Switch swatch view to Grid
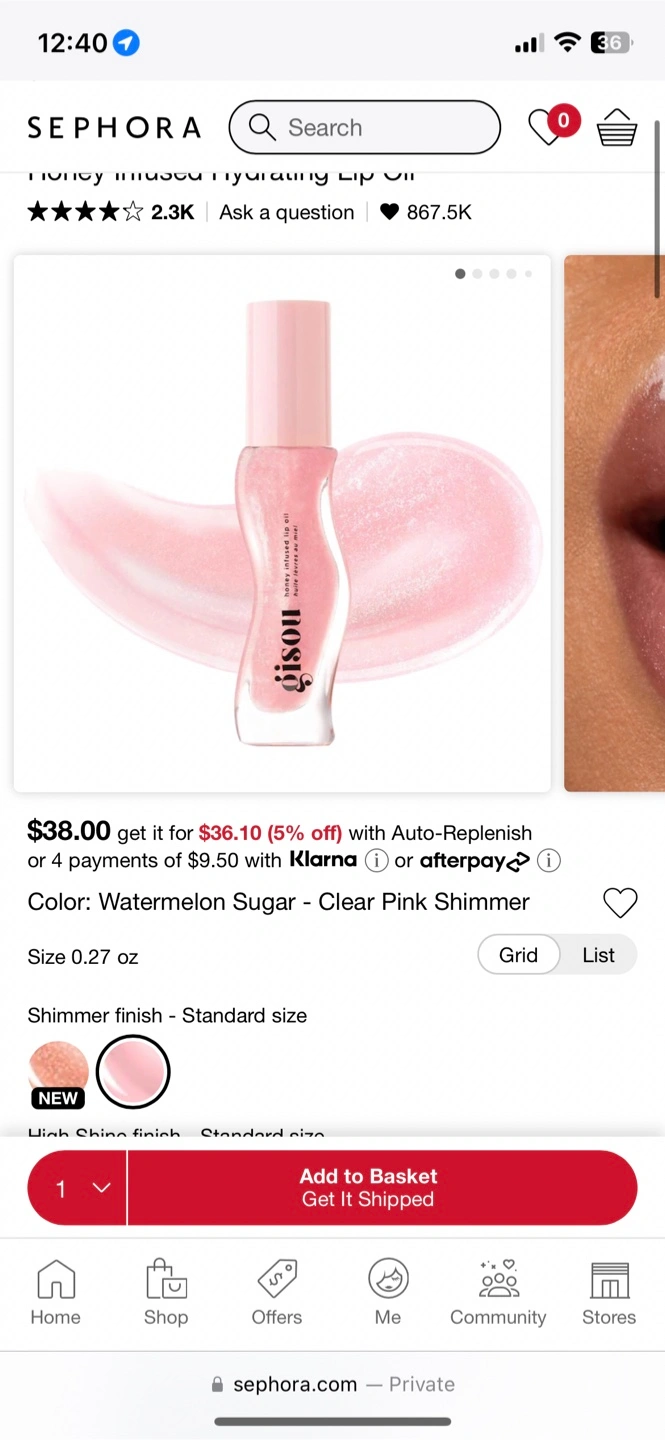665x1440 pixels. (x=518, y=955)
